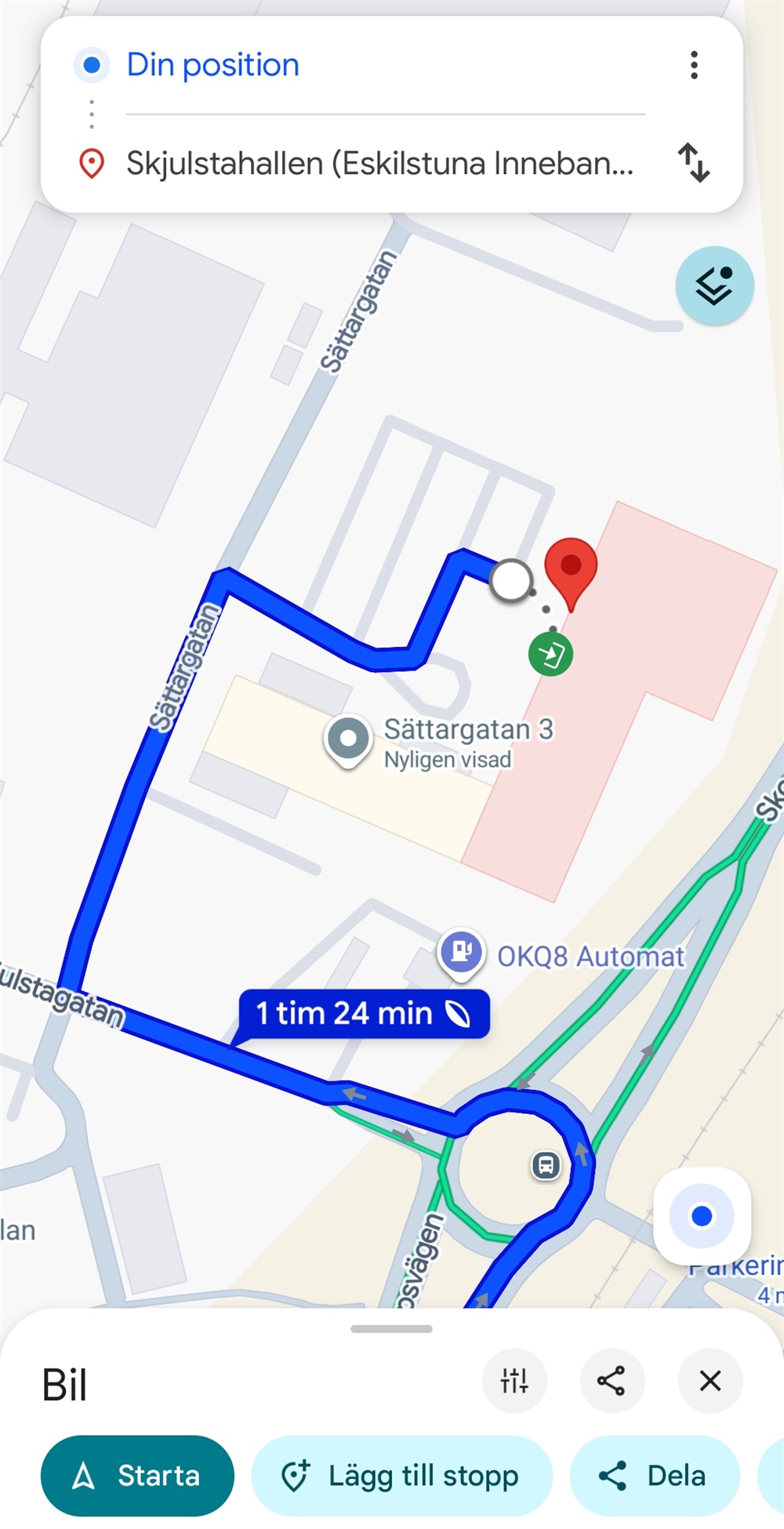The image size is (784, 1529).
Task: Open the overflow menu beside Din position
Action: point(694,65)
